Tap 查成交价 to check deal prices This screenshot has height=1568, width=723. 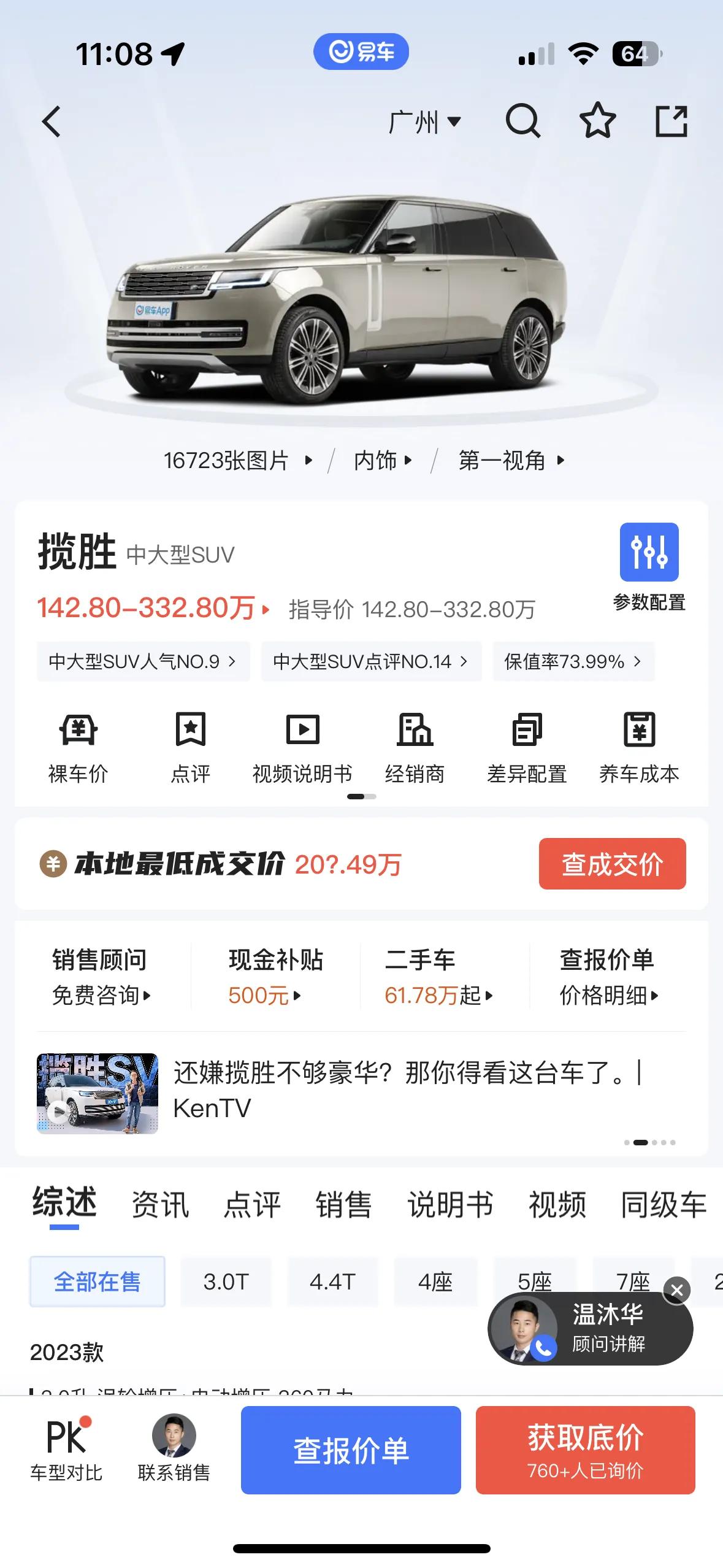click(612, 864)
